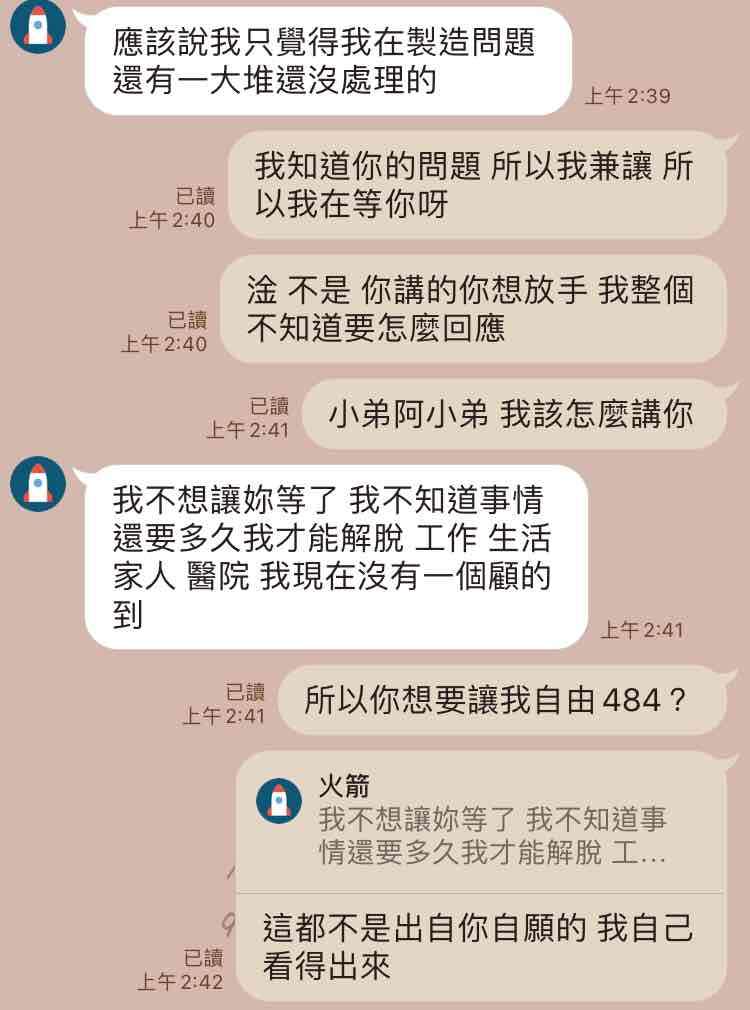Tap the rocket avatar beside the 上午2:41 incoming message
This screenshot has width=750, height=1010.
coord(38,485)
